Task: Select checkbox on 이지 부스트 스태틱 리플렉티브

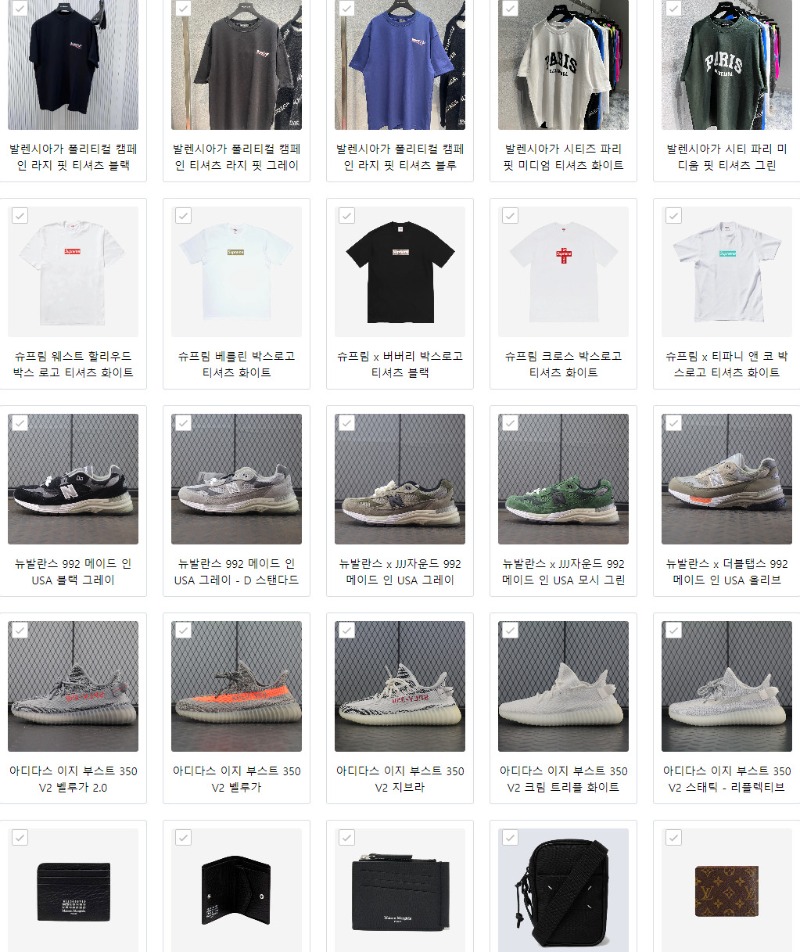Action: pos(673,630)
